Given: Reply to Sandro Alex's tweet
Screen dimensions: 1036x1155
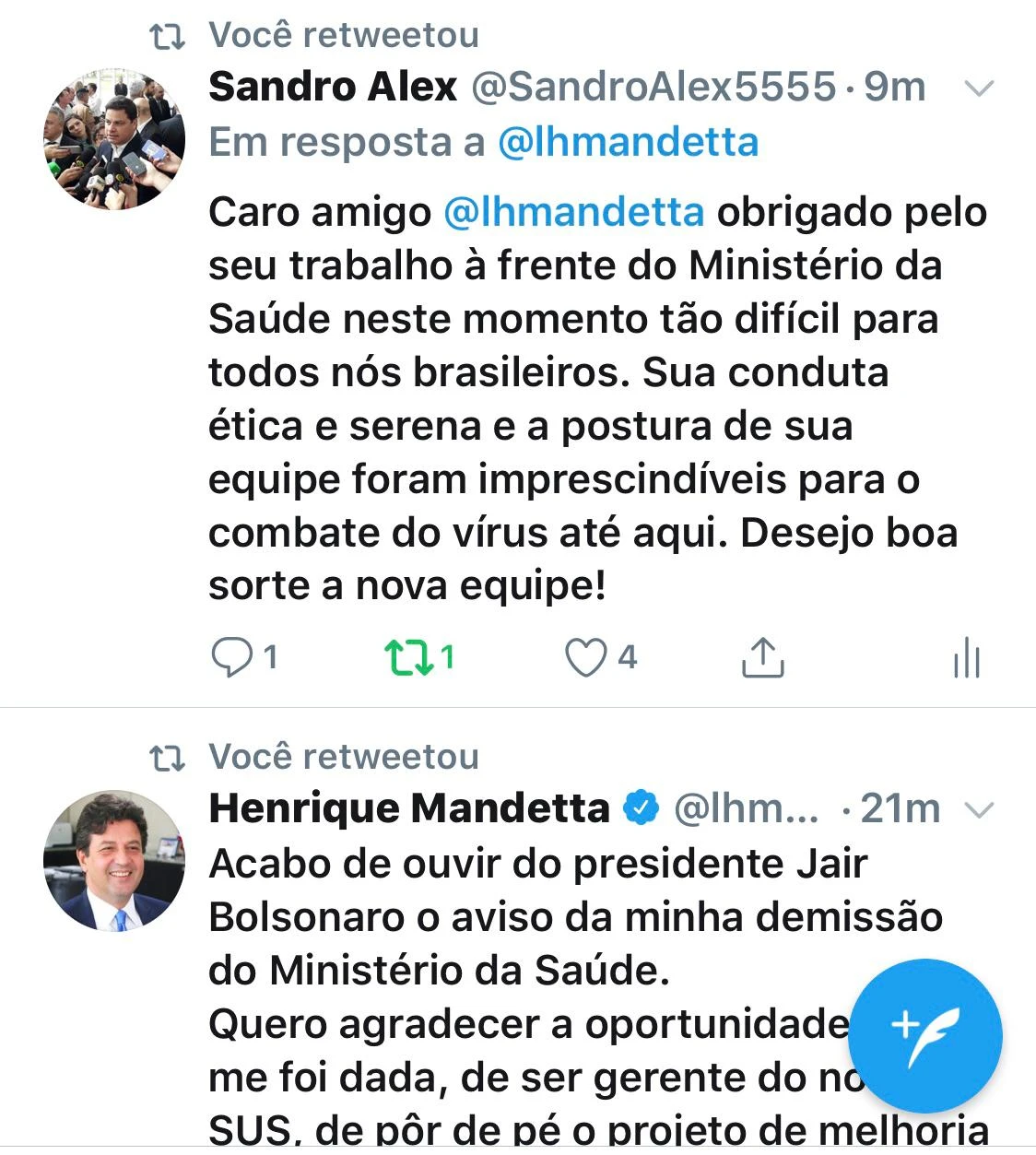Looking at the screenshot, I should [x=231, y=658].
